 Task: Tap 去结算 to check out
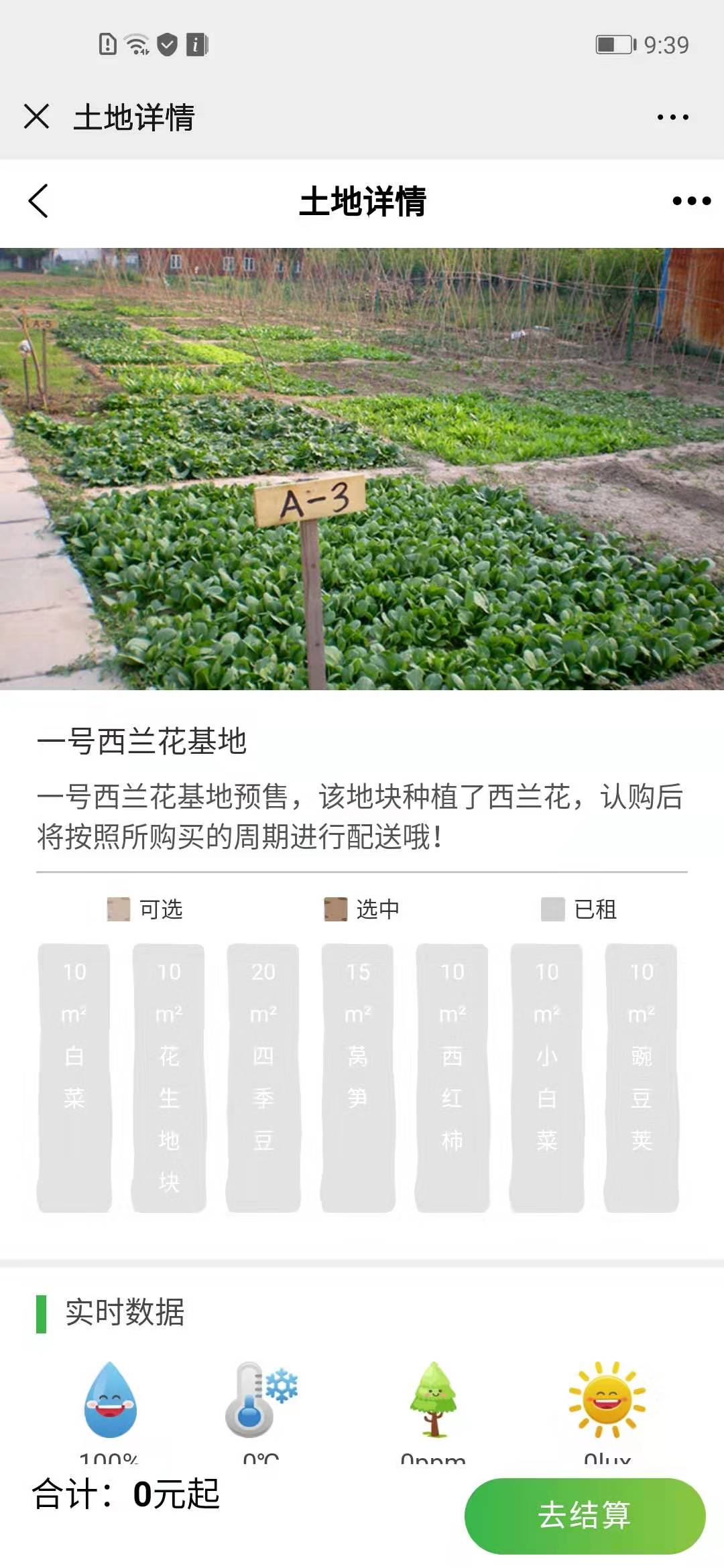(584, 1515)
